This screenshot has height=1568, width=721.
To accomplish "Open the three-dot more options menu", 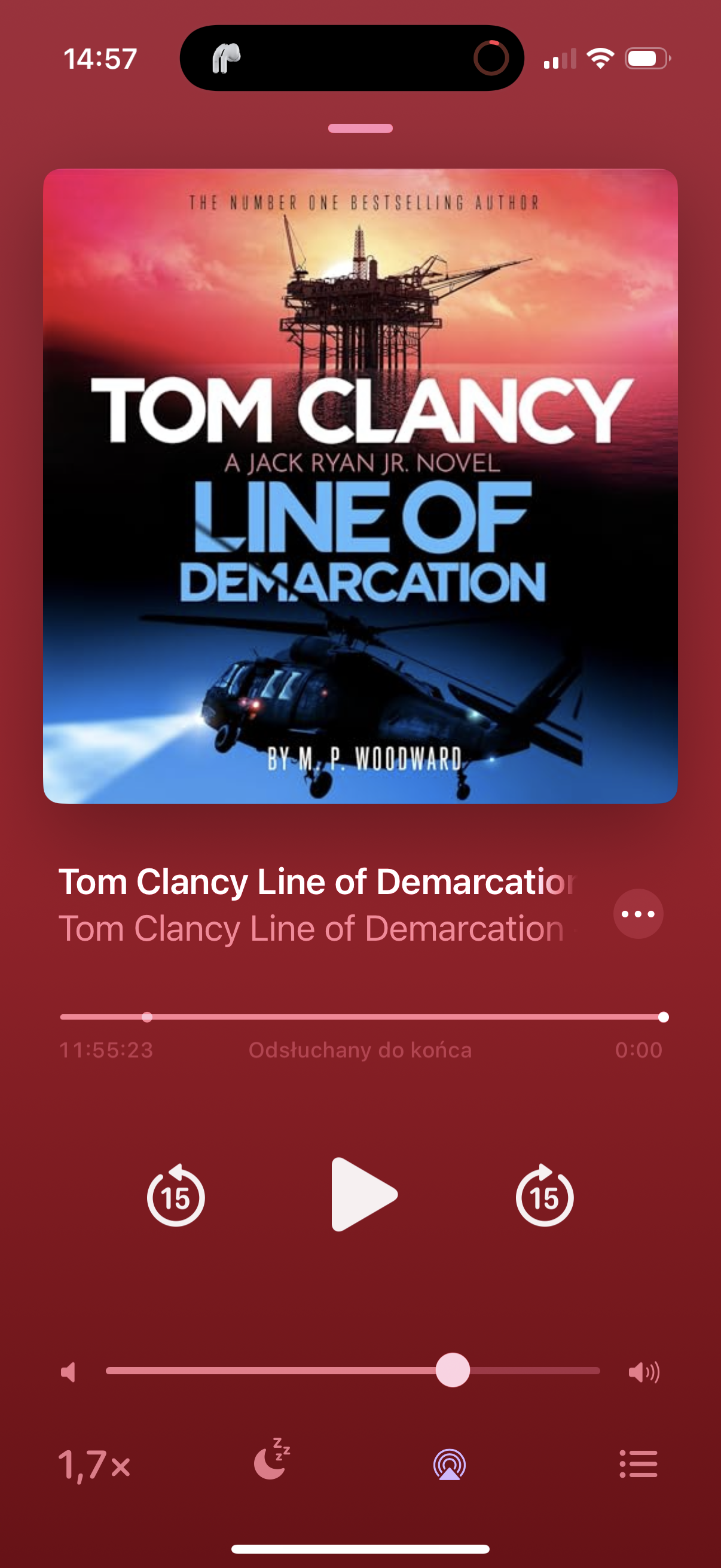I will point(638,914).
